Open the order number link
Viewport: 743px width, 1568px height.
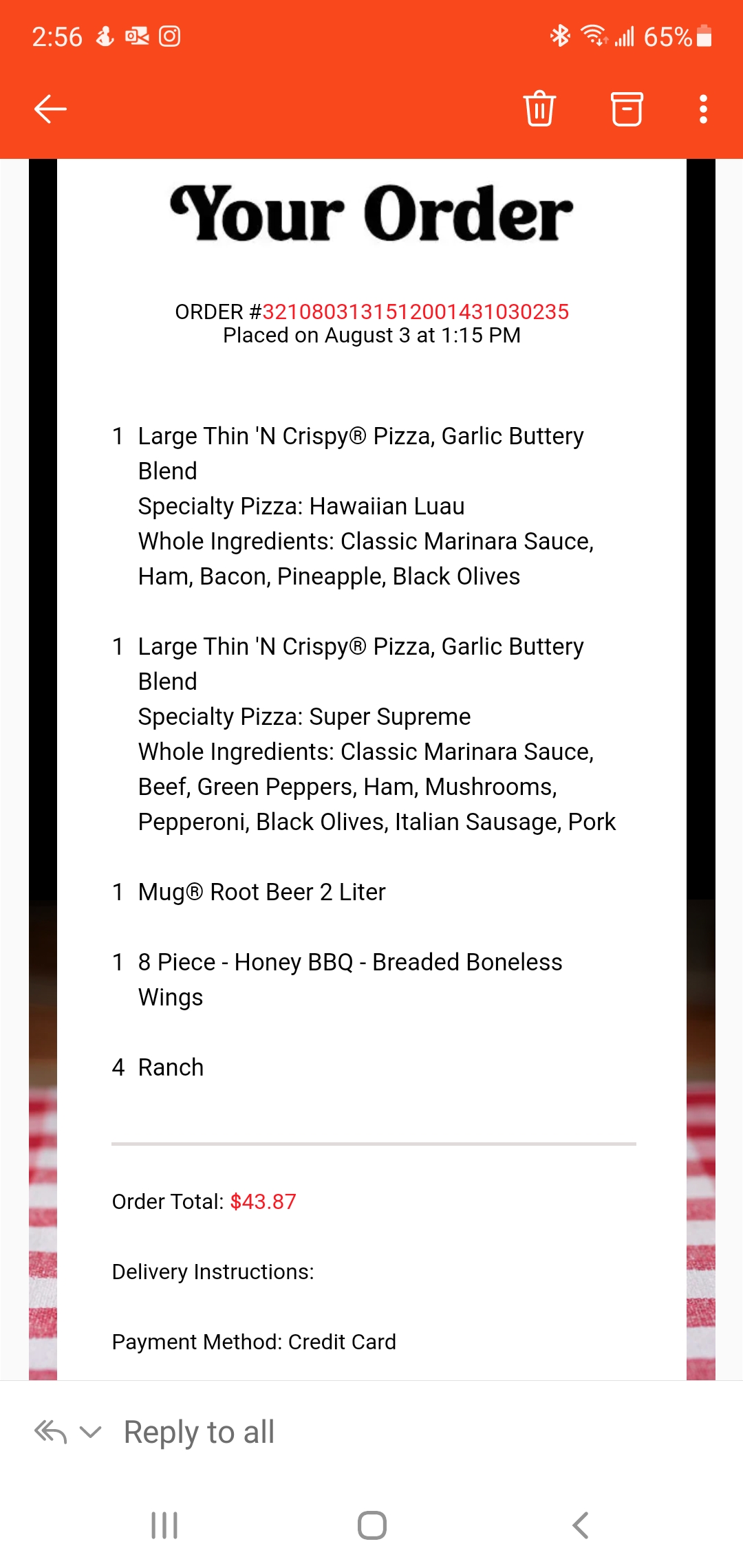(416, 312)
